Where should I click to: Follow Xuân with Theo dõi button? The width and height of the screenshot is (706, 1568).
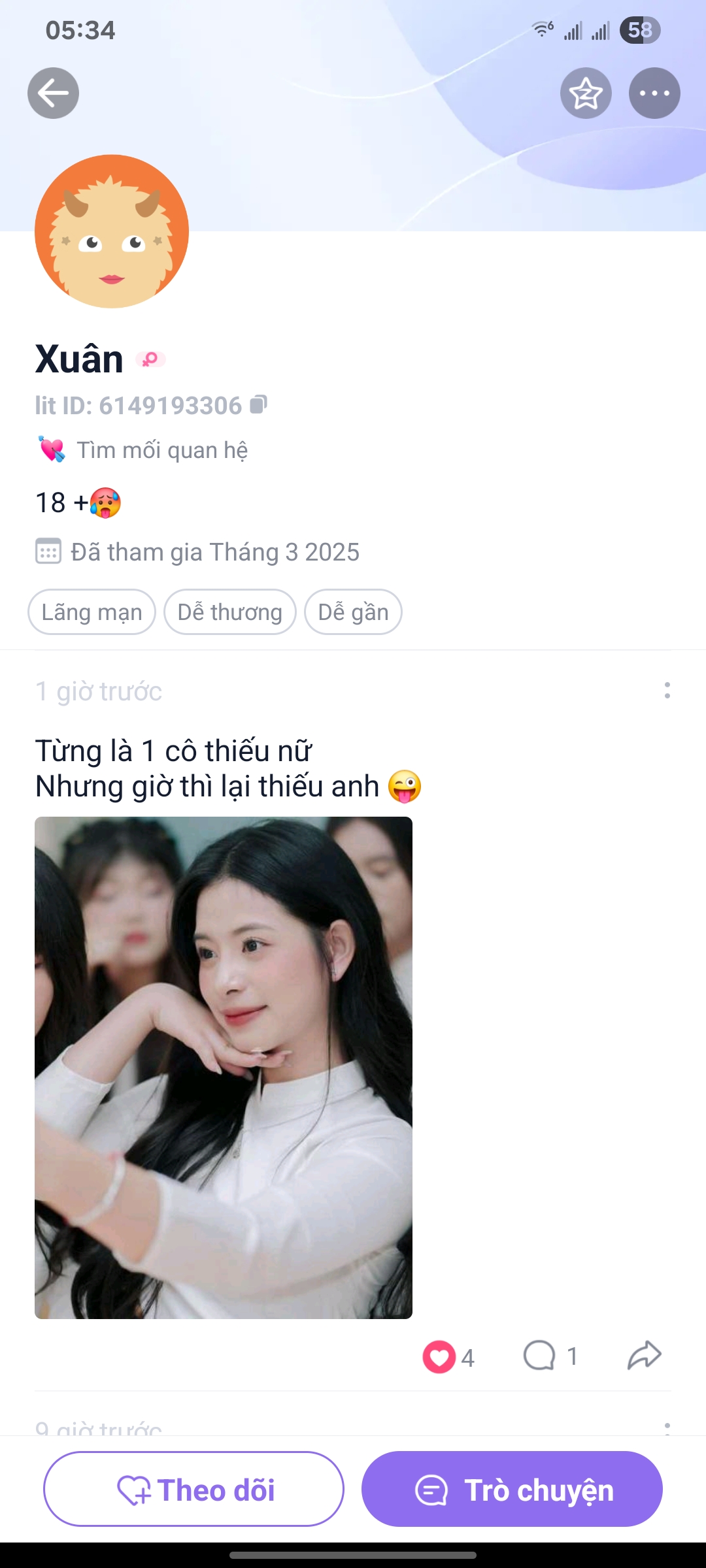pyautogui.click(x=193, y=1489)
